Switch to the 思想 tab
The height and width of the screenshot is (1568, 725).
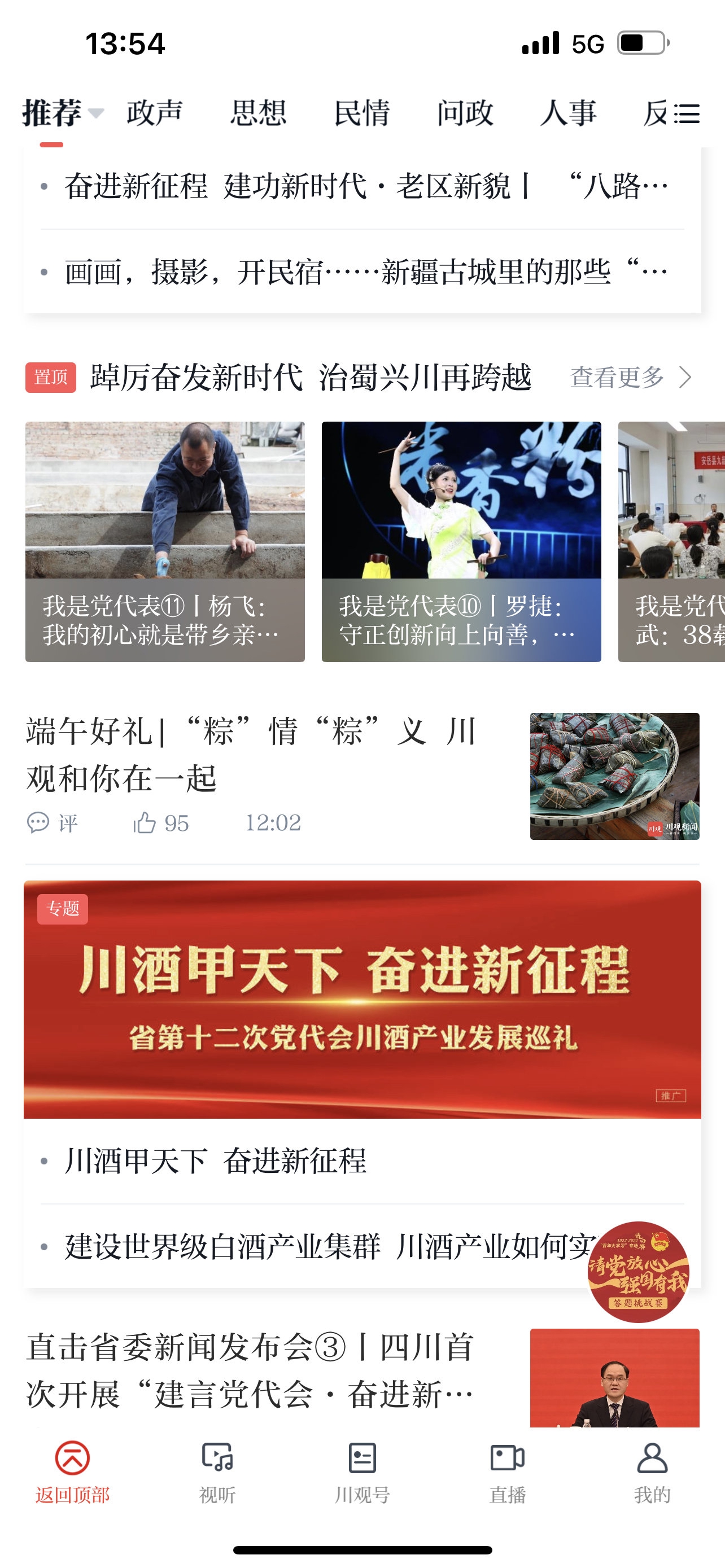[257, 114]
